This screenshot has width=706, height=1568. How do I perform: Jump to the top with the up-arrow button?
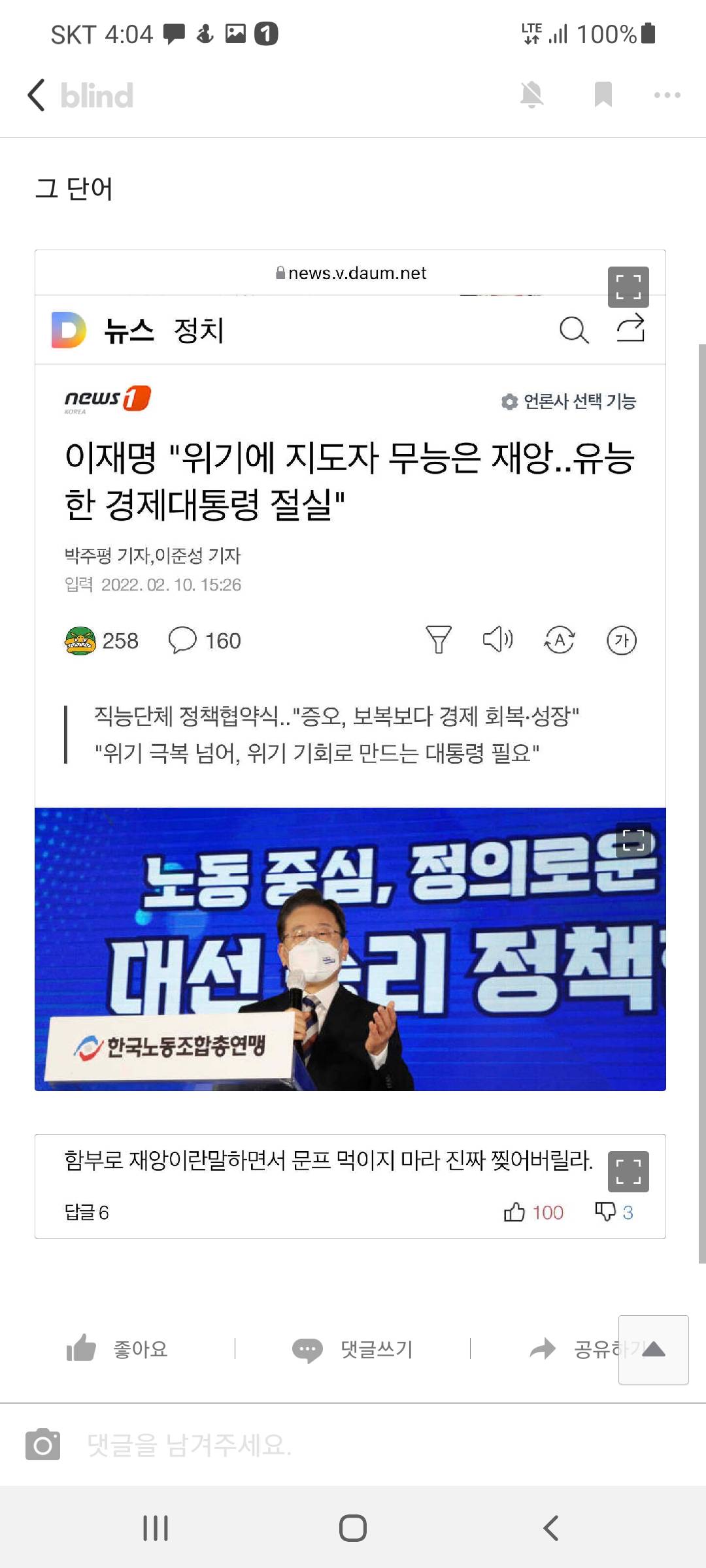click(654, 1350)
